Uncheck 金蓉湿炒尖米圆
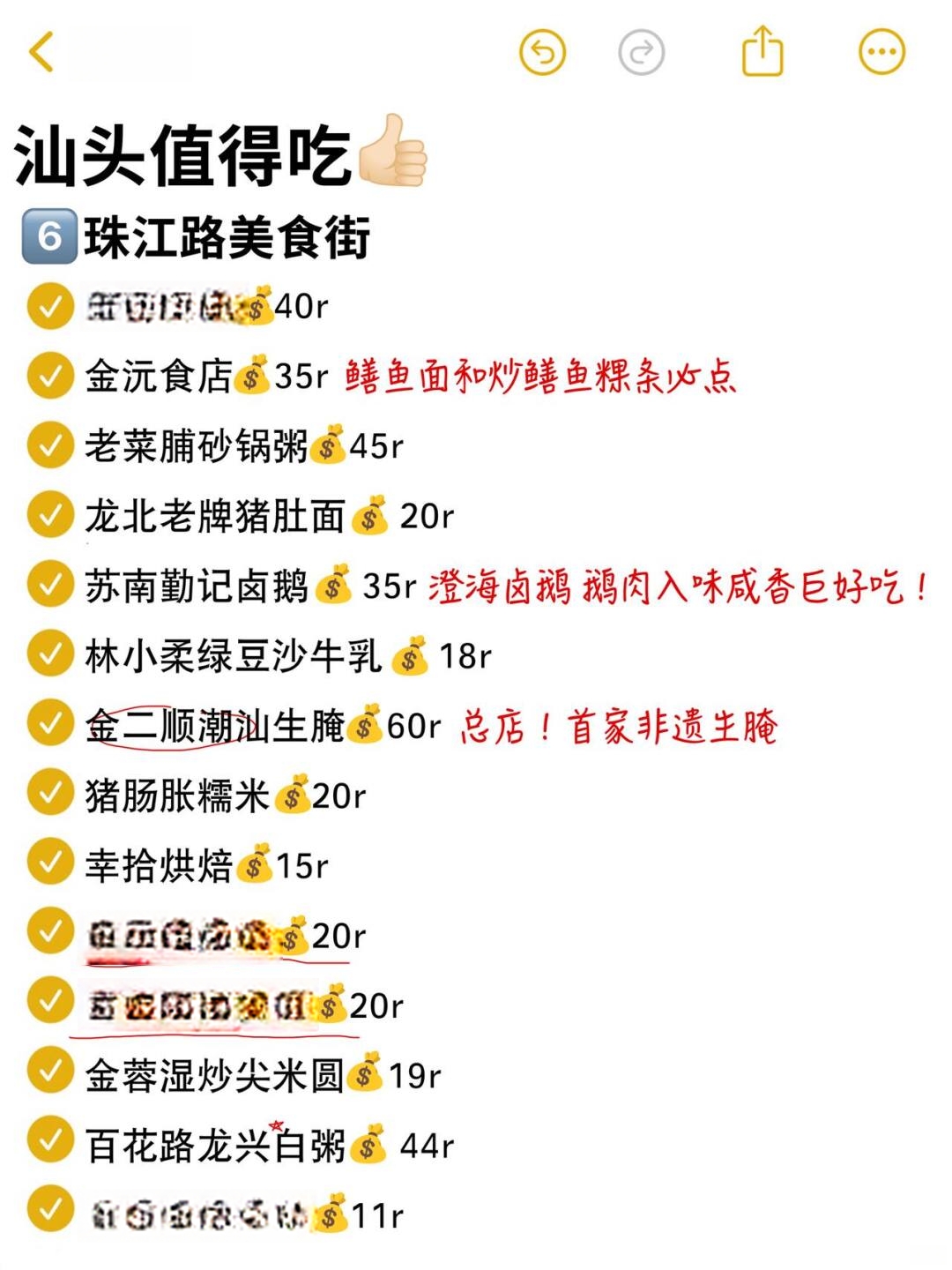952x1270 pixels. point(50,1072)
